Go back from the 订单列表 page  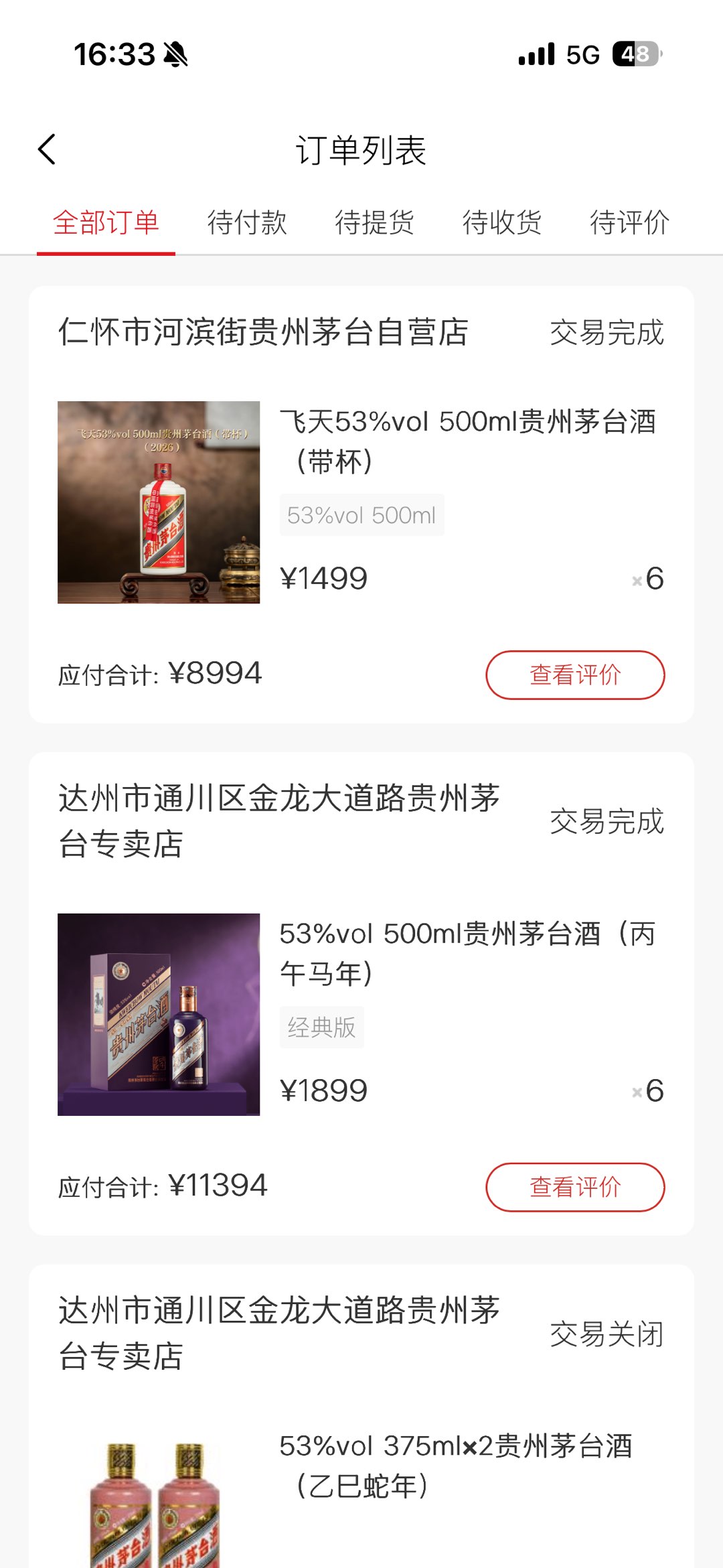tap(47, 149)
